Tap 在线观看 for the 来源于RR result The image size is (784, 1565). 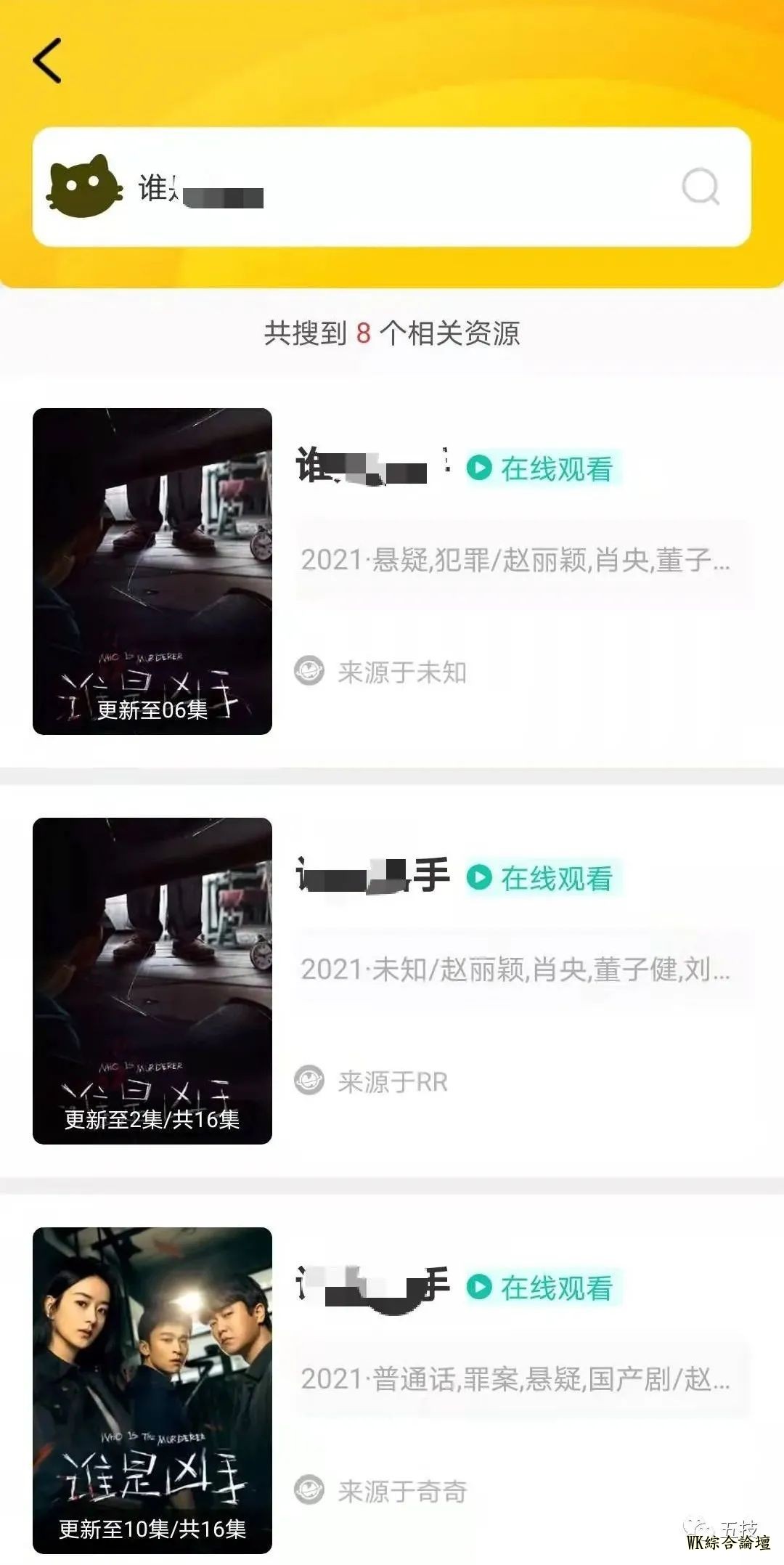pos(543,878)
